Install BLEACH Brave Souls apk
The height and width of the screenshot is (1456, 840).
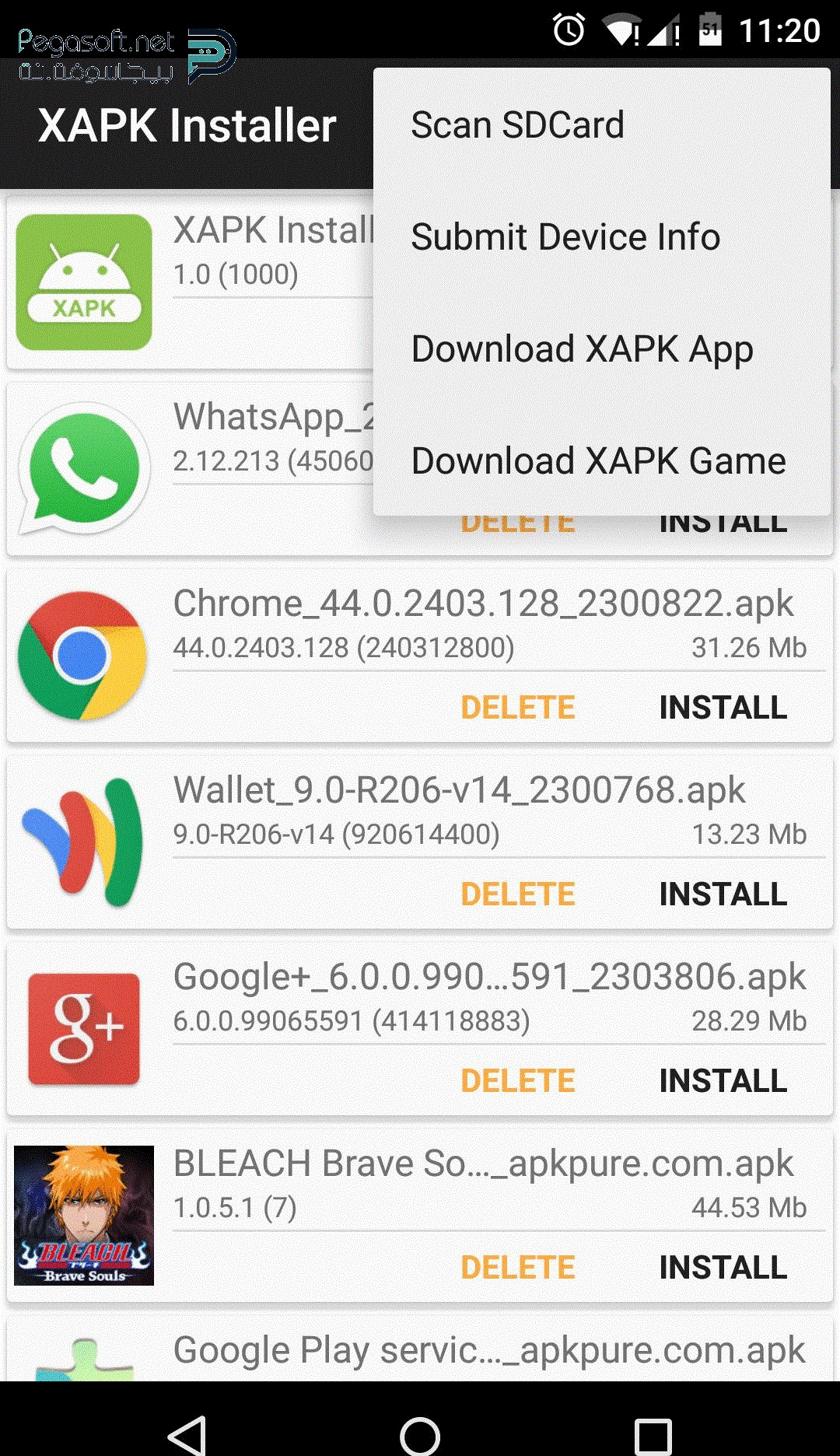pyautogui.click(x=723, y=1268)
